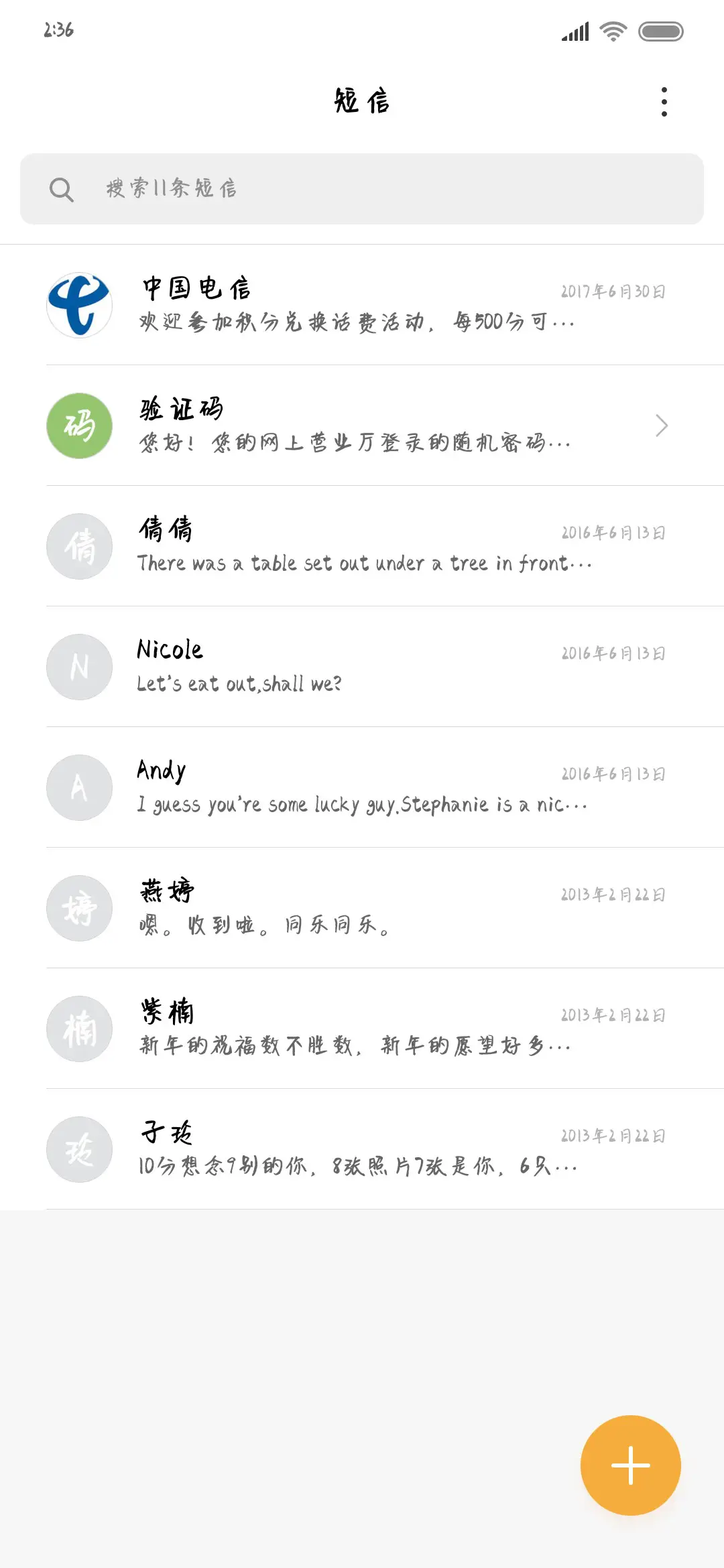Tap the search messages input field
The width and height of the screenshot is (724, 1568).
click(x=362, y=190)
